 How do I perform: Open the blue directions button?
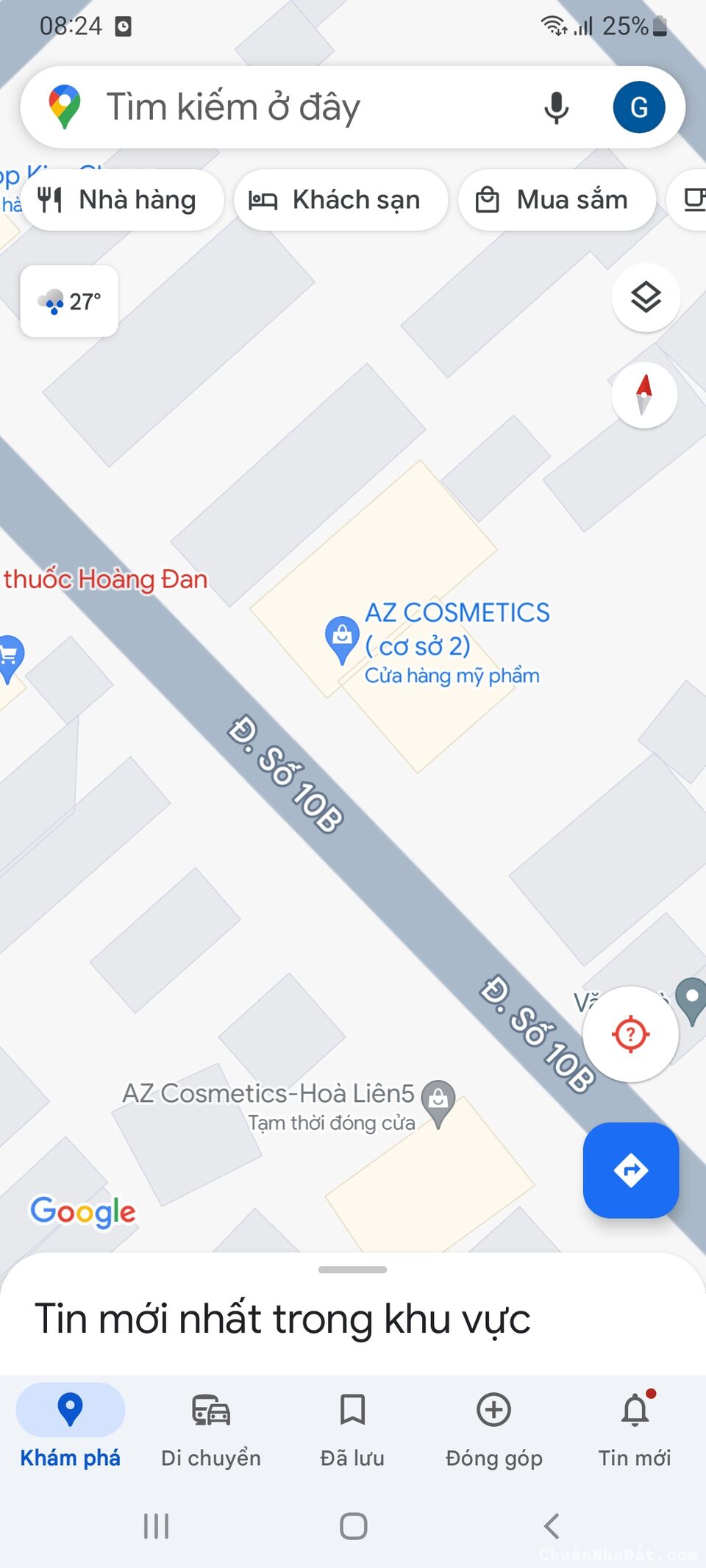630,1170
